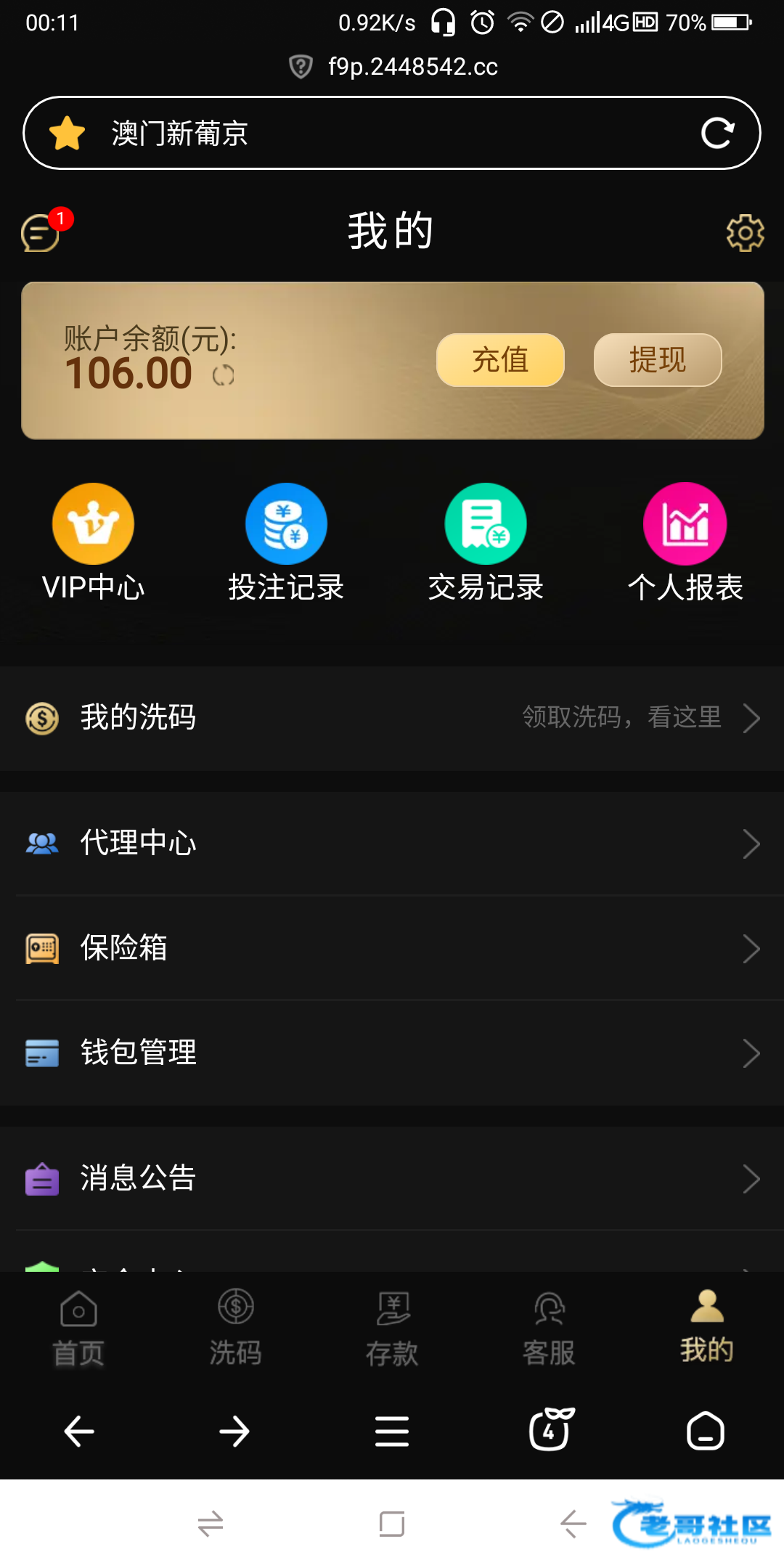Image resolution: width=784 pixels, height=1568 pixels.
Task: Open the settings gear icon
Action: coord(745,233)
